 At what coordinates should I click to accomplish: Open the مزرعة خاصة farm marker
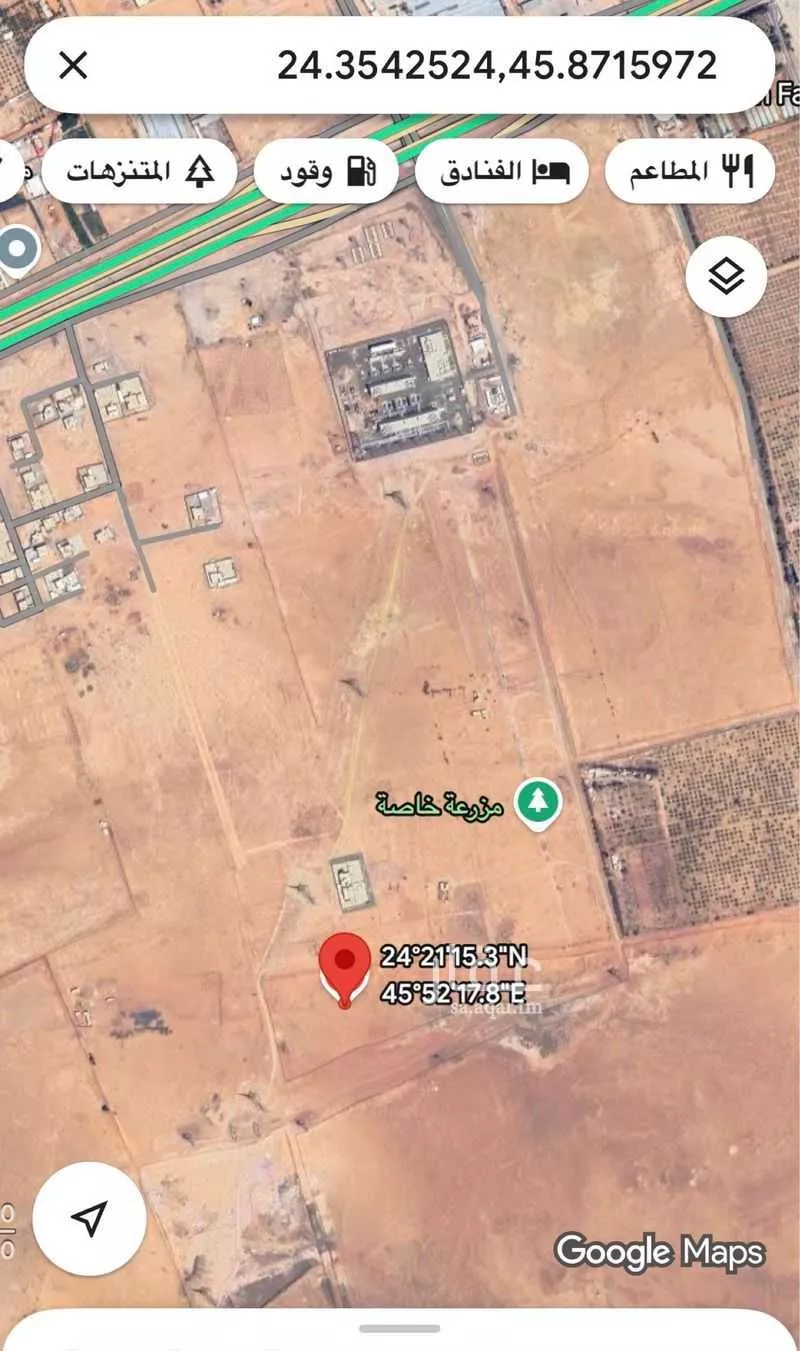click(x=537, y=800)
